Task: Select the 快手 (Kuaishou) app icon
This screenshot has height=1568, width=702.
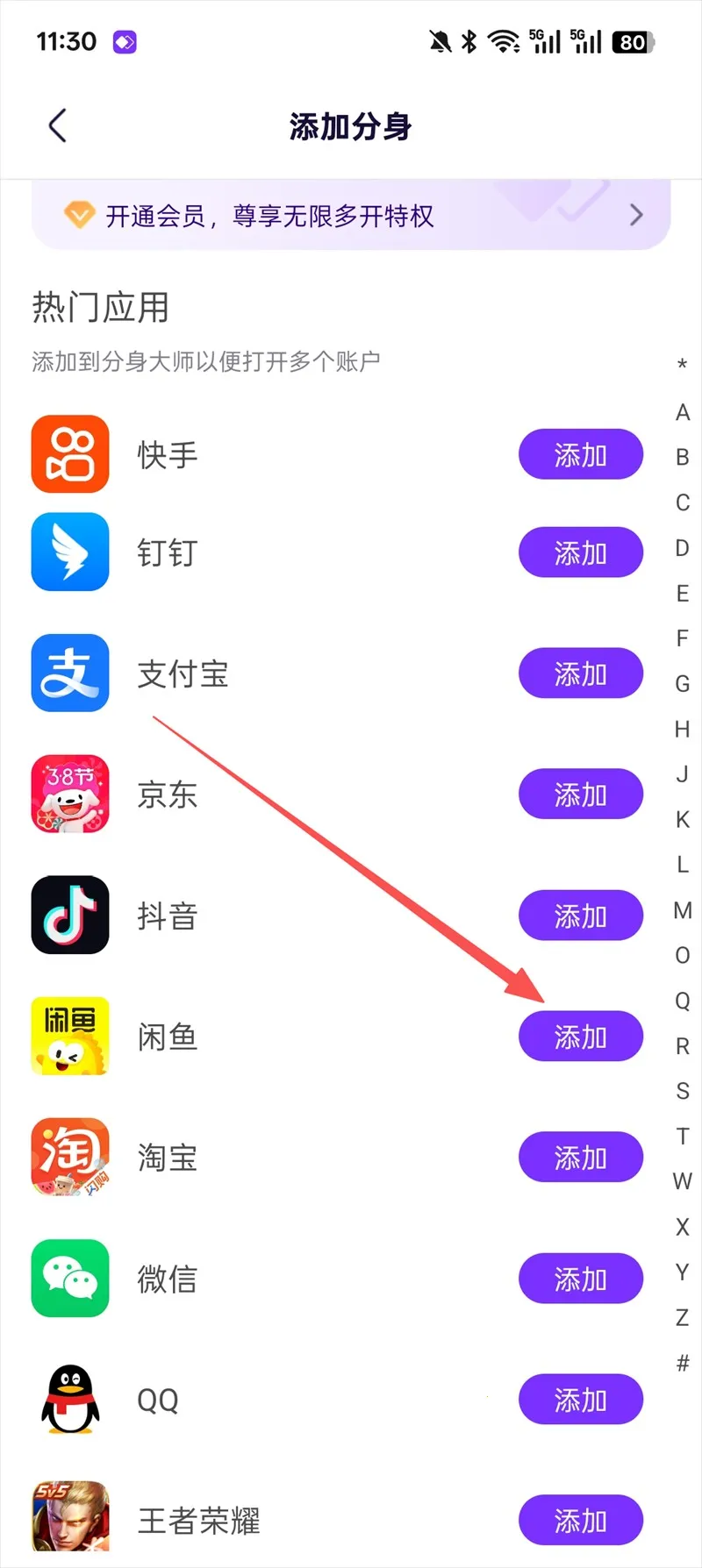Action: click(x=70, y=453)
